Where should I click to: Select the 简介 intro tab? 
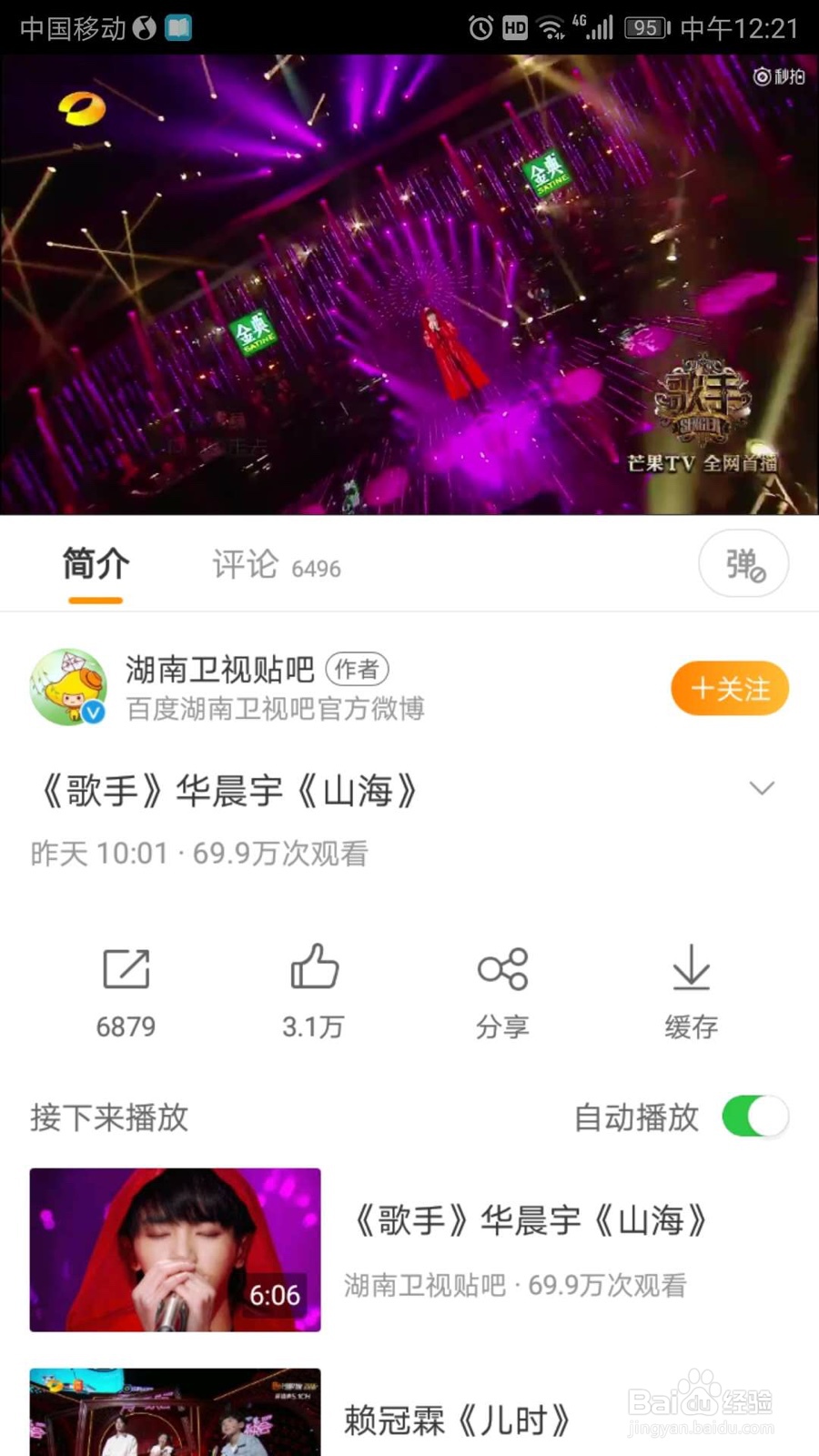coord(94,564)
